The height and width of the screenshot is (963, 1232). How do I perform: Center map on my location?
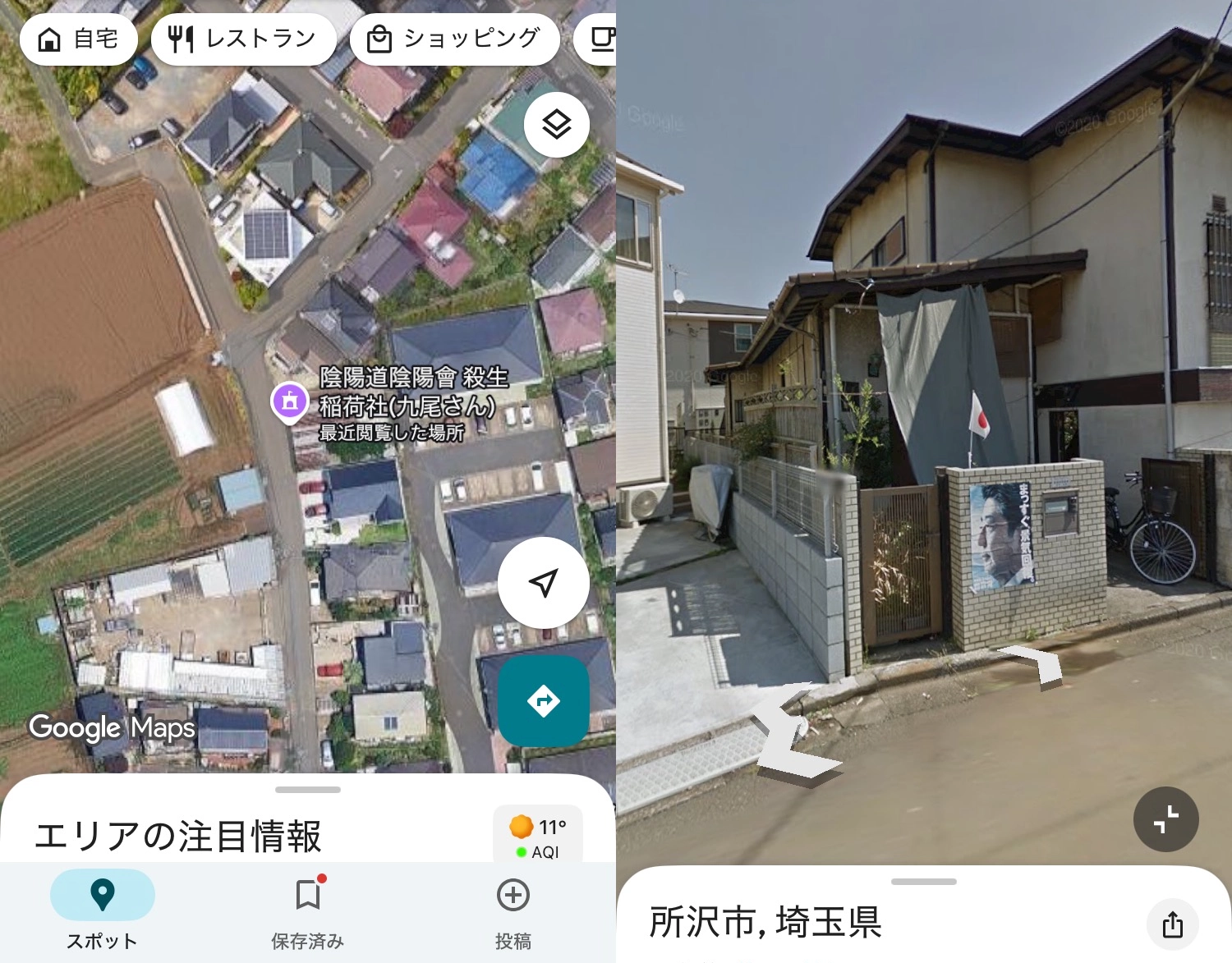click(x=543, y=583)
